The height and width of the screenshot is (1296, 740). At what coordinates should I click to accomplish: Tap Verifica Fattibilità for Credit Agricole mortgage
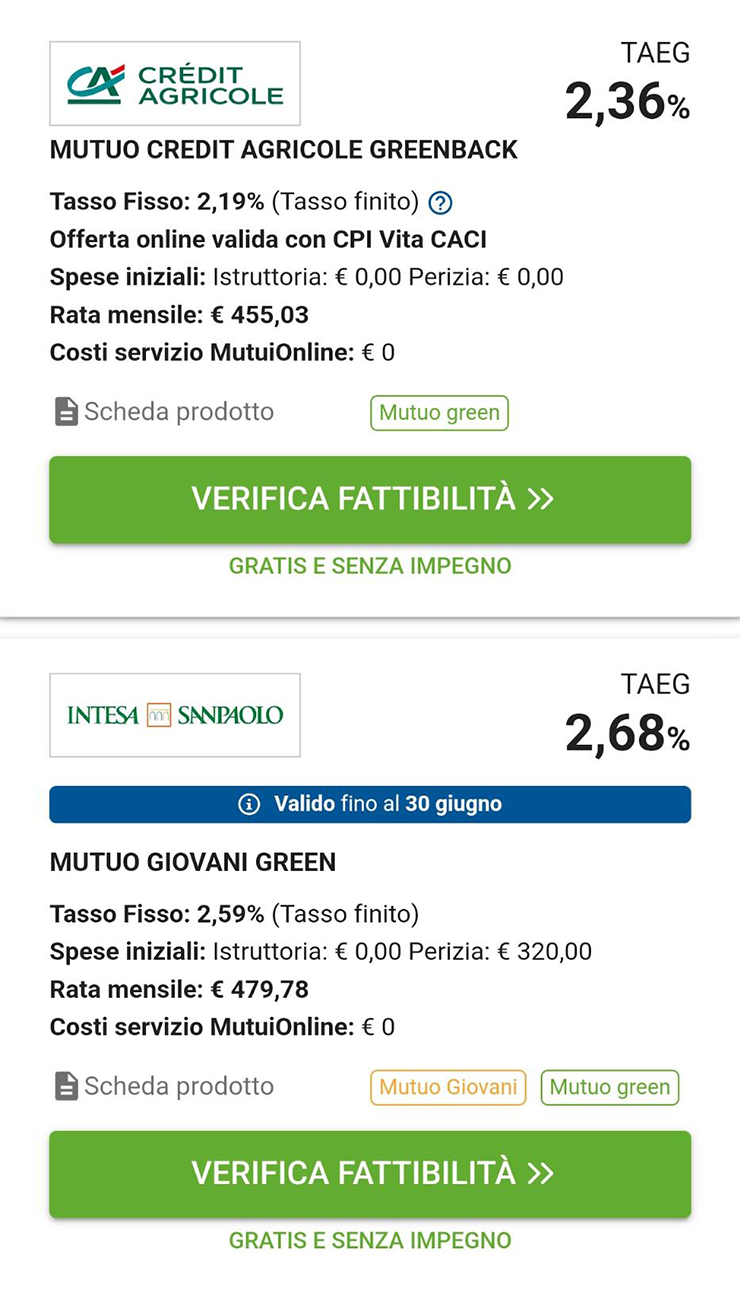[370, 500]
